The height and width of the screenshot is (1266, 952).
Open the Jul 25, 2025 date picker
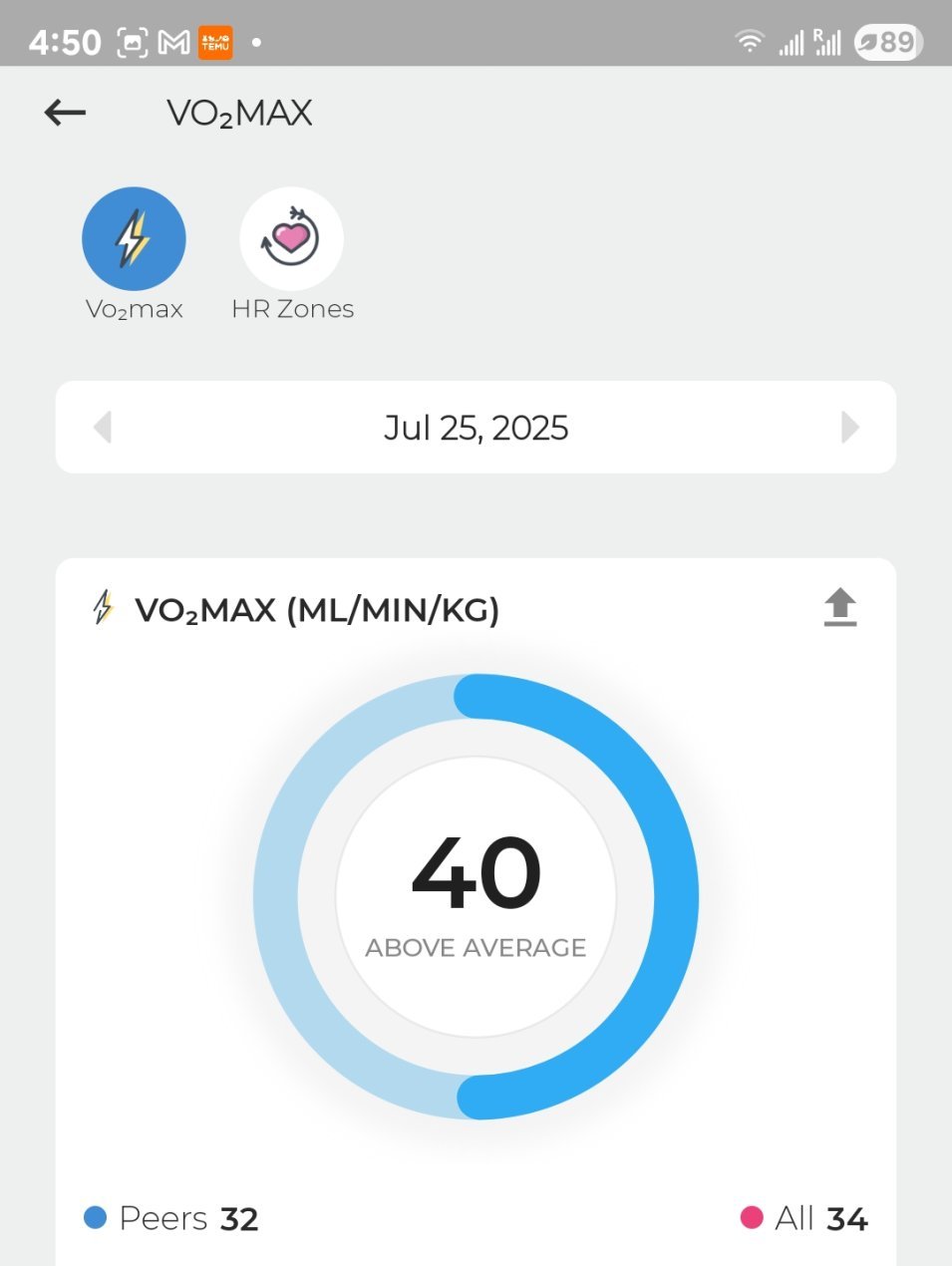pyautogui.click(x=476, y=428)
